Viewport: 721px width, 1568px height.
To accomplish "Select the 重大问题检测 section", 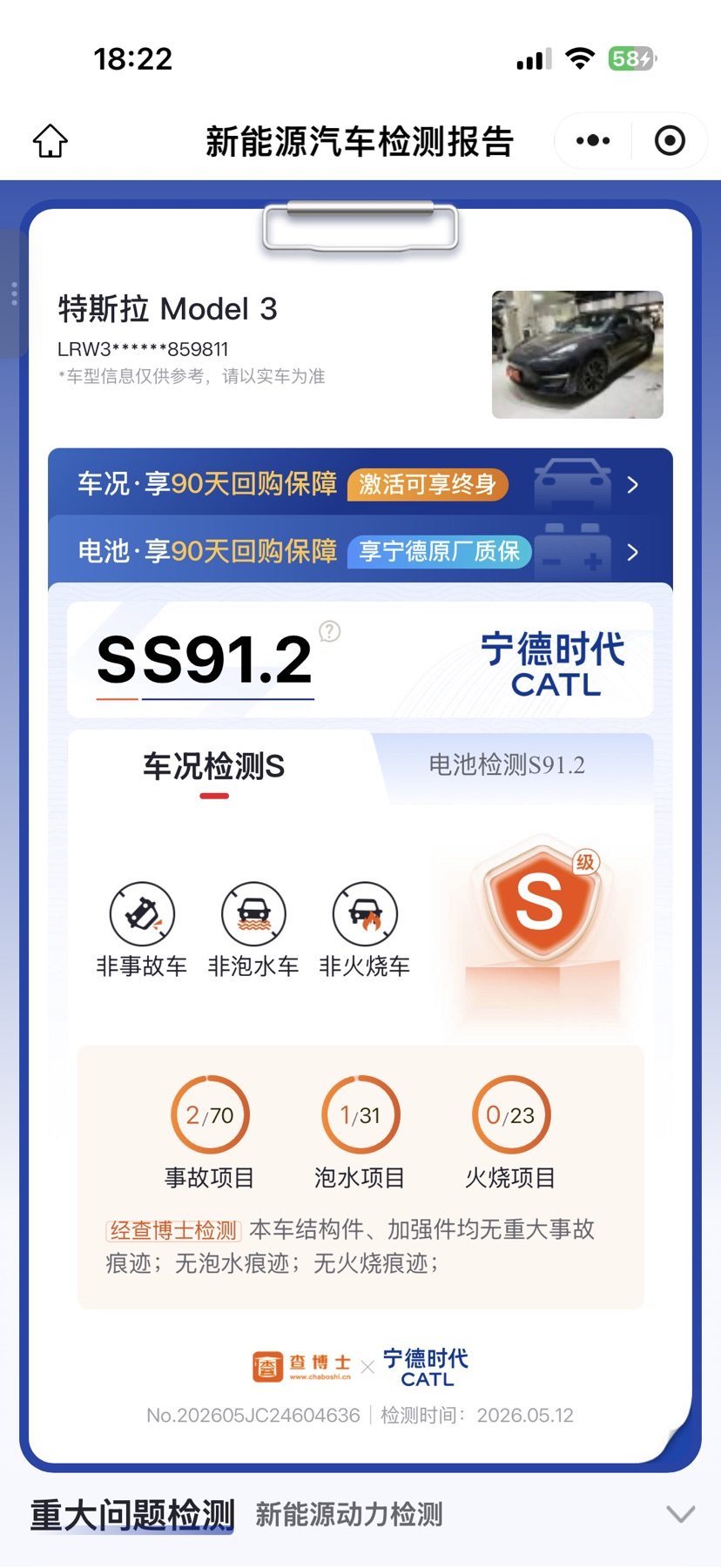I will (x=132, y=1515).
